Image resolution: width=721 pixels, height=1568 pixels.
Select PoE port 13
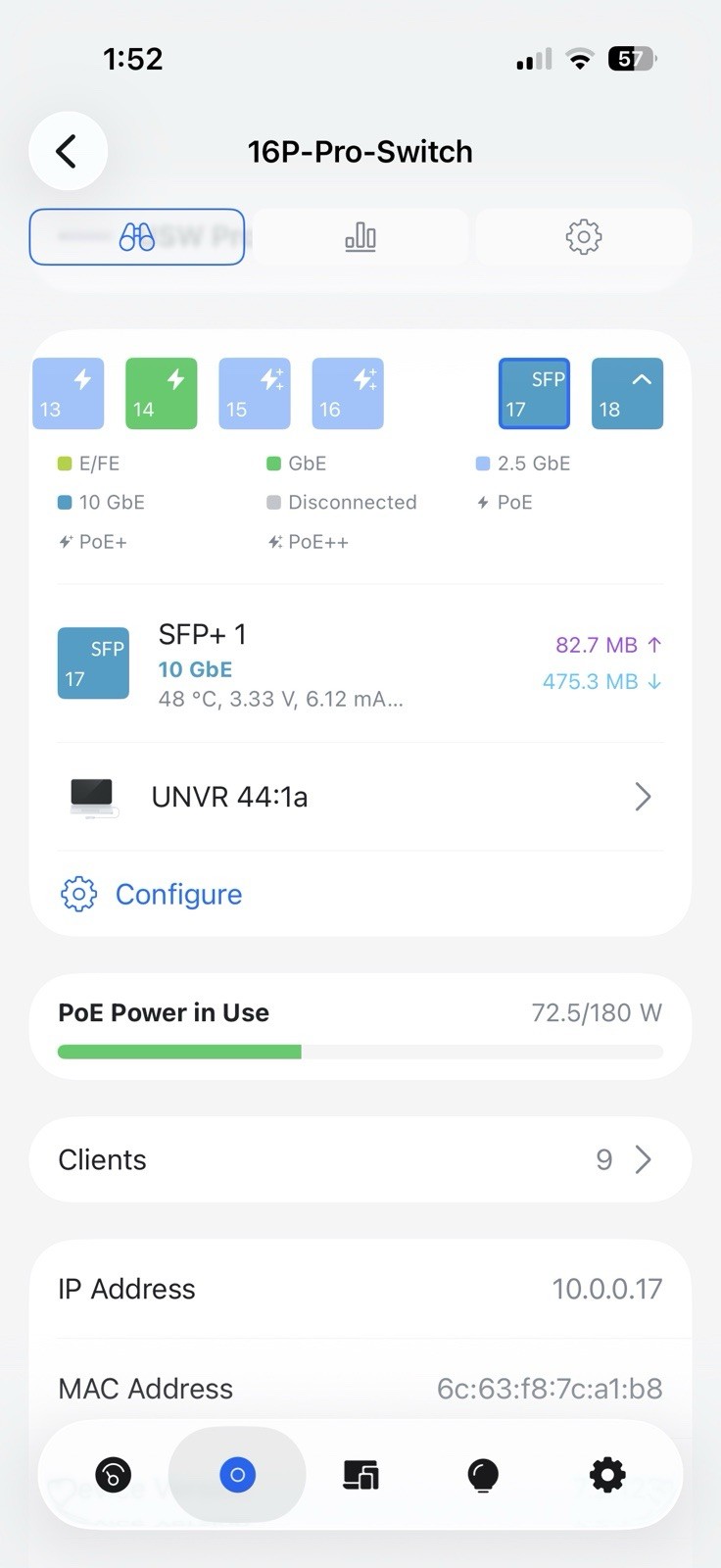tap(68, 393)
